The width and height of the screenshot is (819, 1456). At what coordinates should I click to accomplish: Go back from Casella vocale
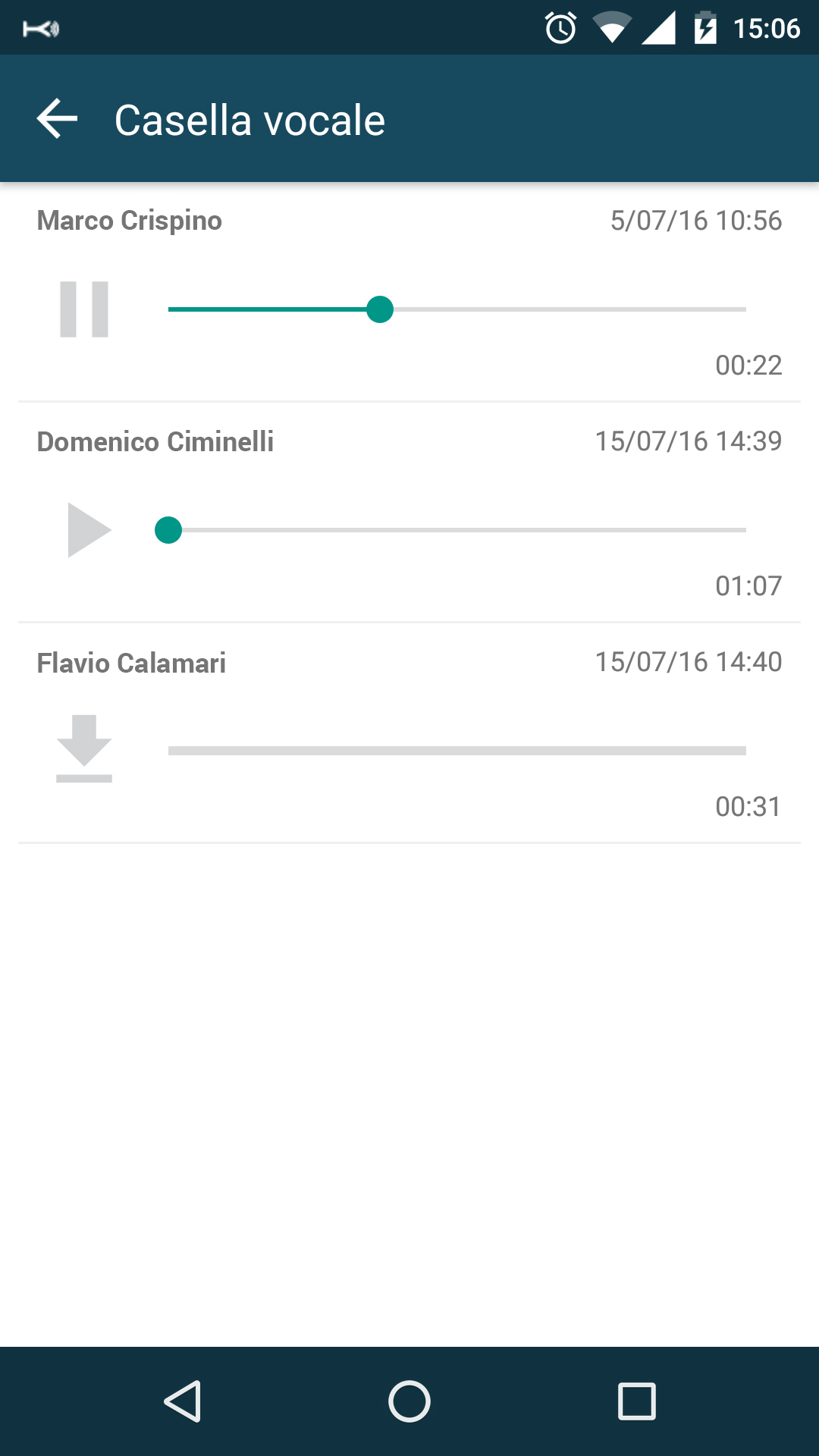tap(57, 119)
